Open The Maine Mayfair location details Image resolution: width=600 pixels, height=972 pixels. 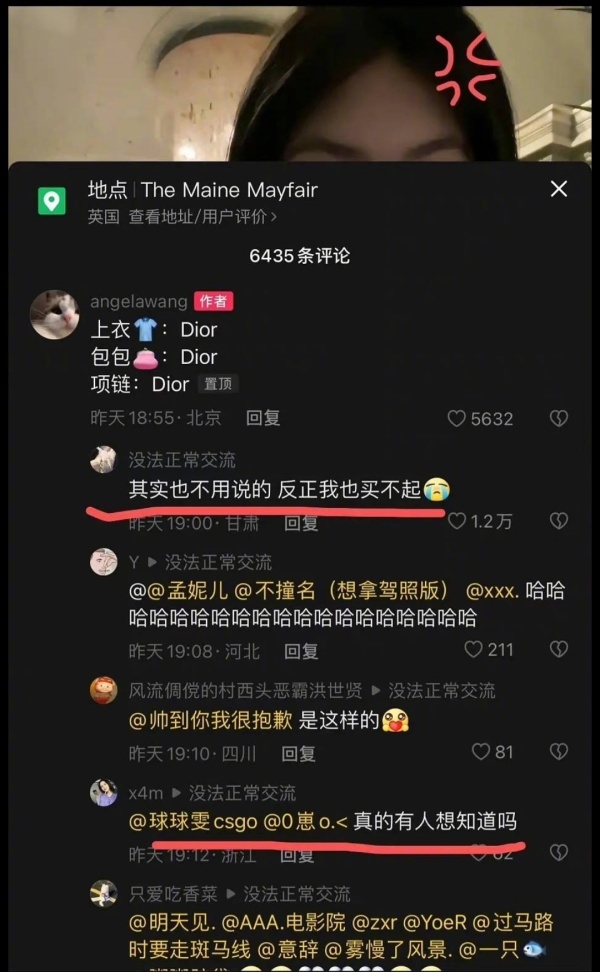tap(229, 190)
